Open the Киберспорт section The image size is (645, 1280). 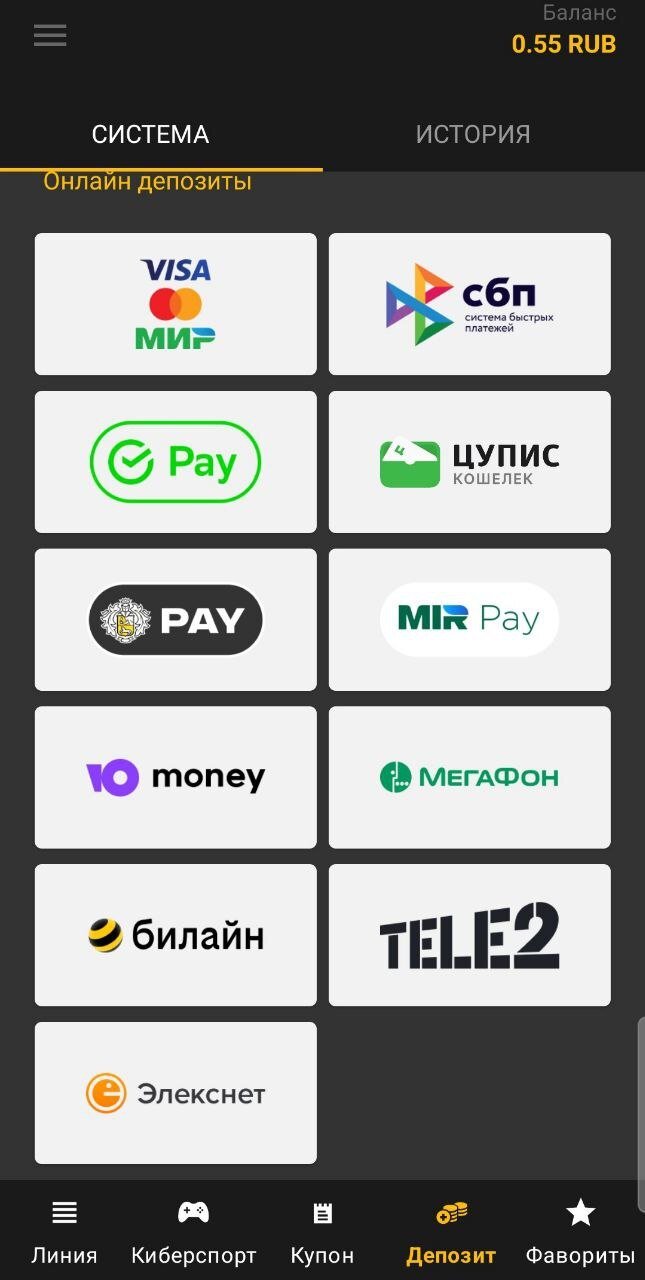tap(194, 1232)
